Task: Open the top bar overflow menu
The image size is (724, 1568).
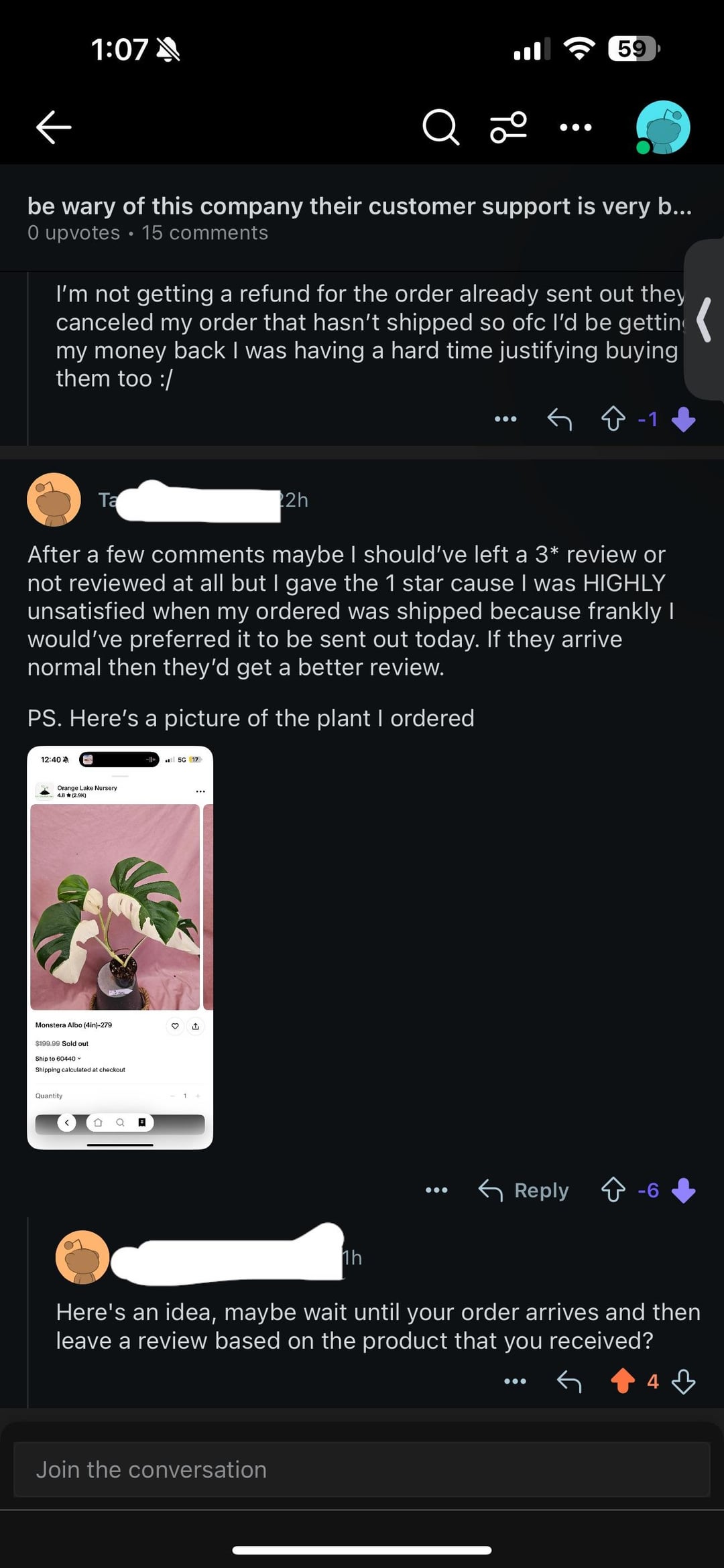Action: 576,127
